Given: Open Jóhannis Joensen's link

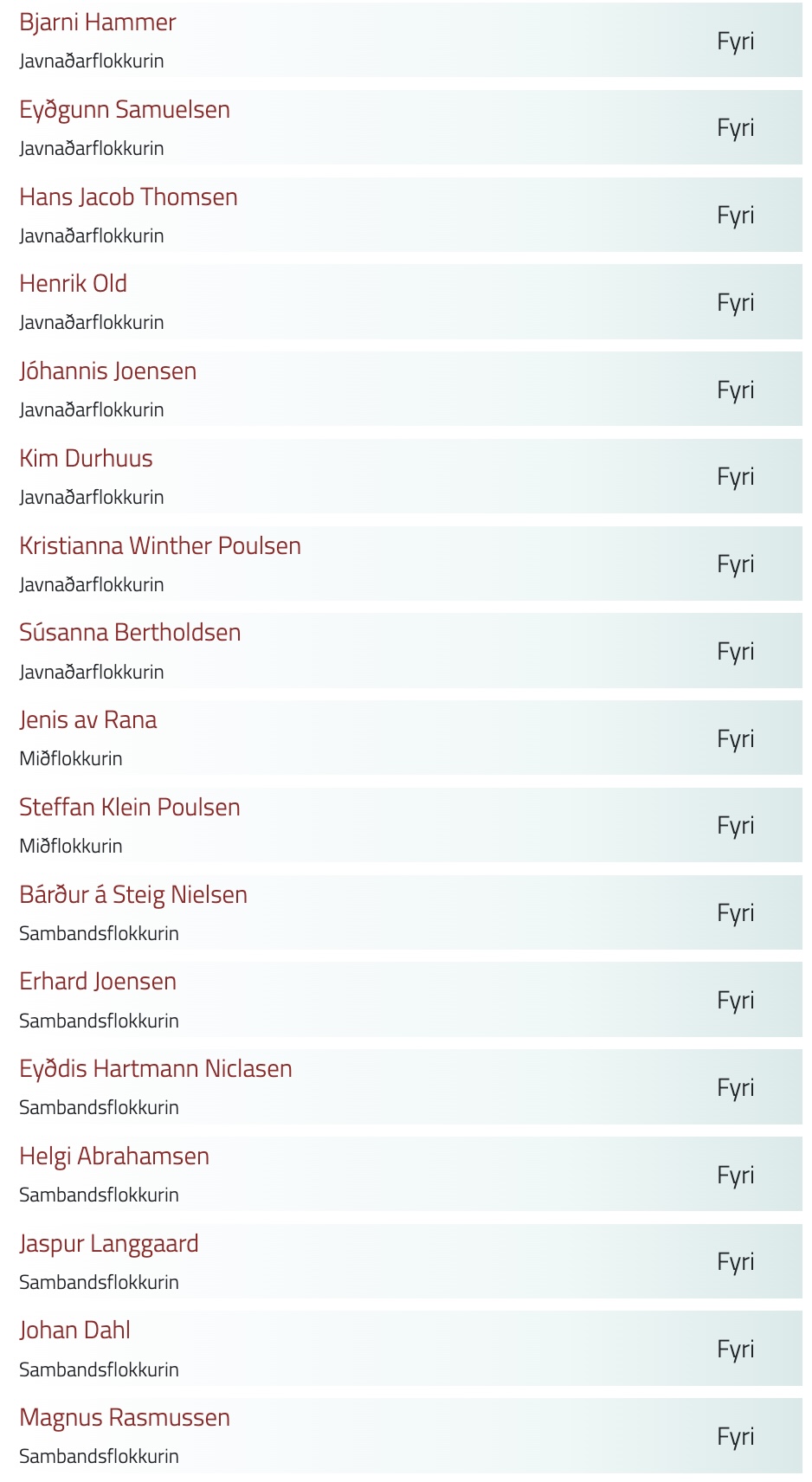Looking at the screenshot, I should [x=108, y=371].
